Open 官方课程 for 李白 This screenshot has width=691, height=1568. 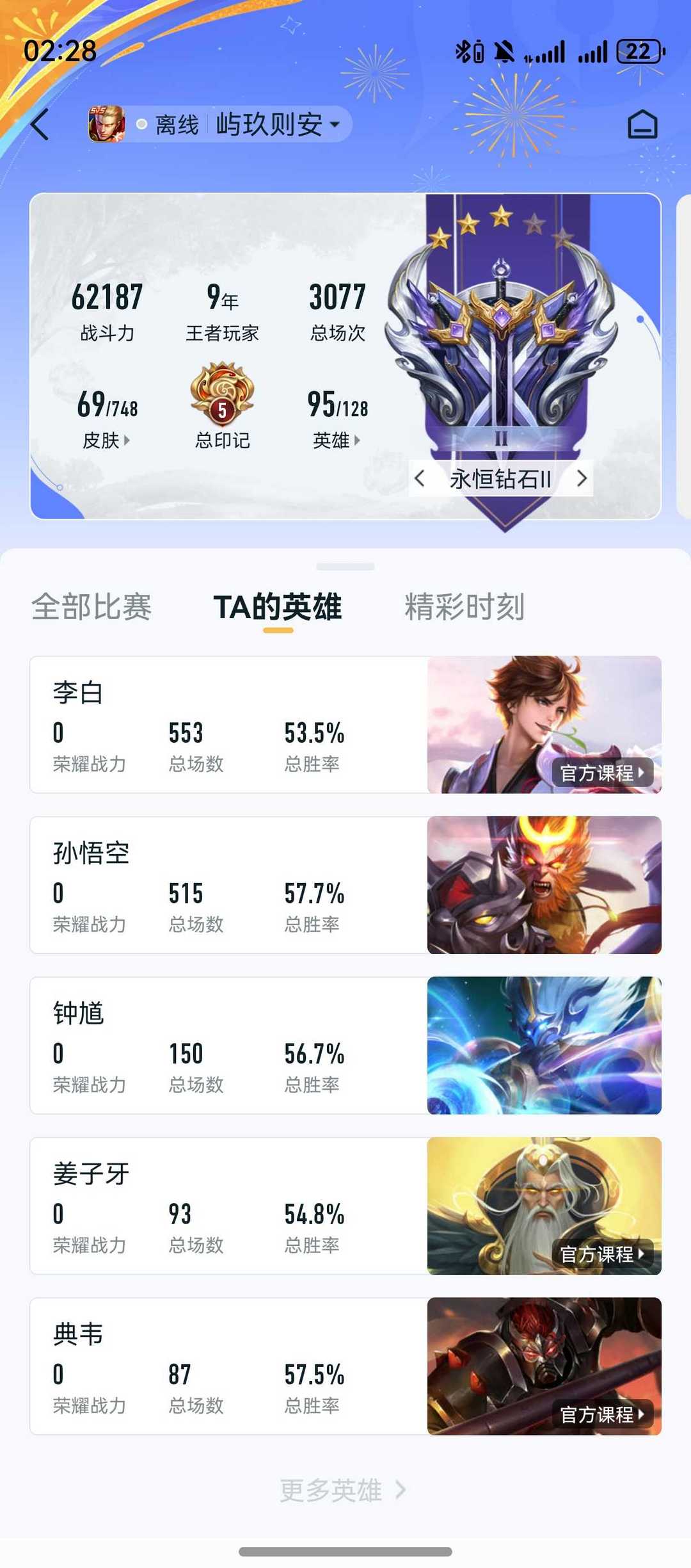coord(601,773)
